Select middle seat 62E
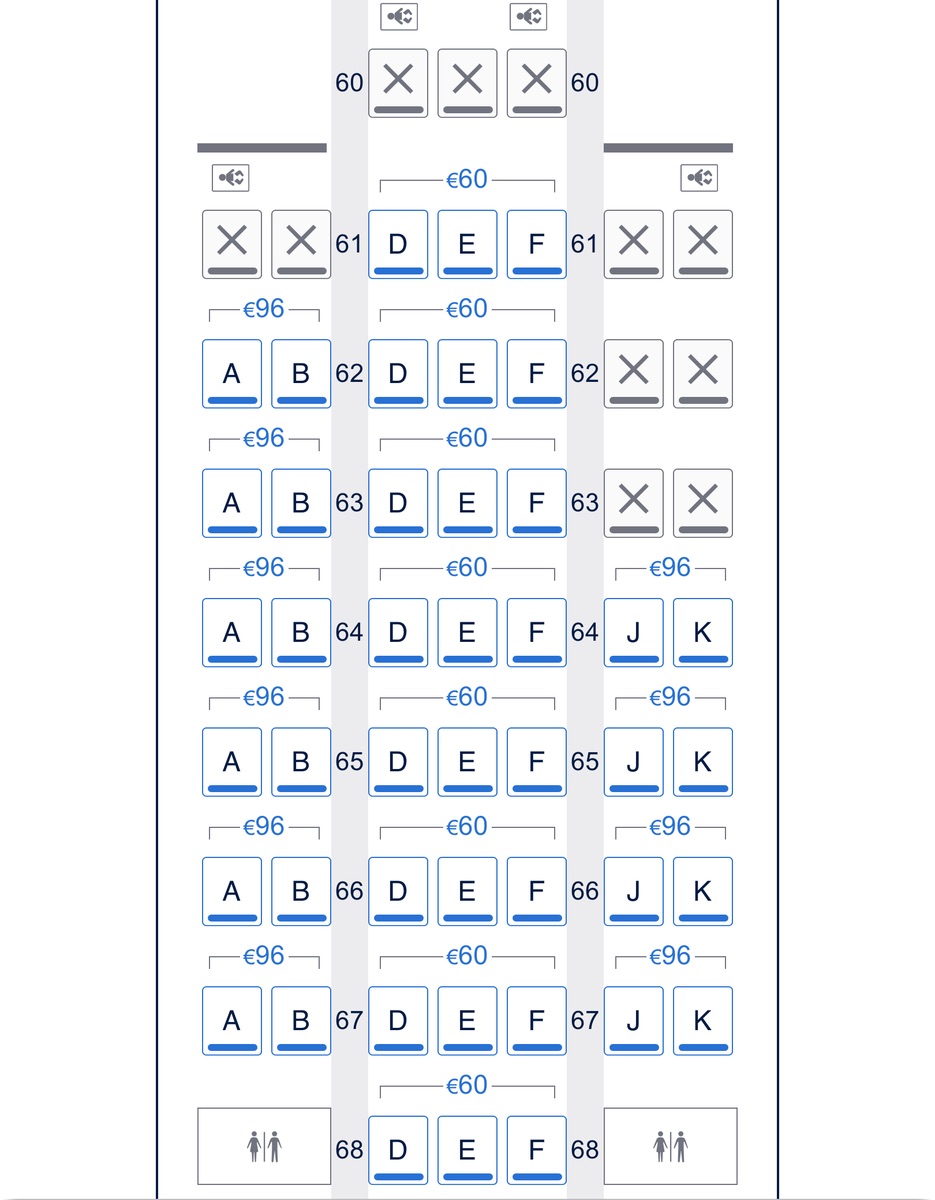This screenshot has width=935, height=1200. click(467, 374)
